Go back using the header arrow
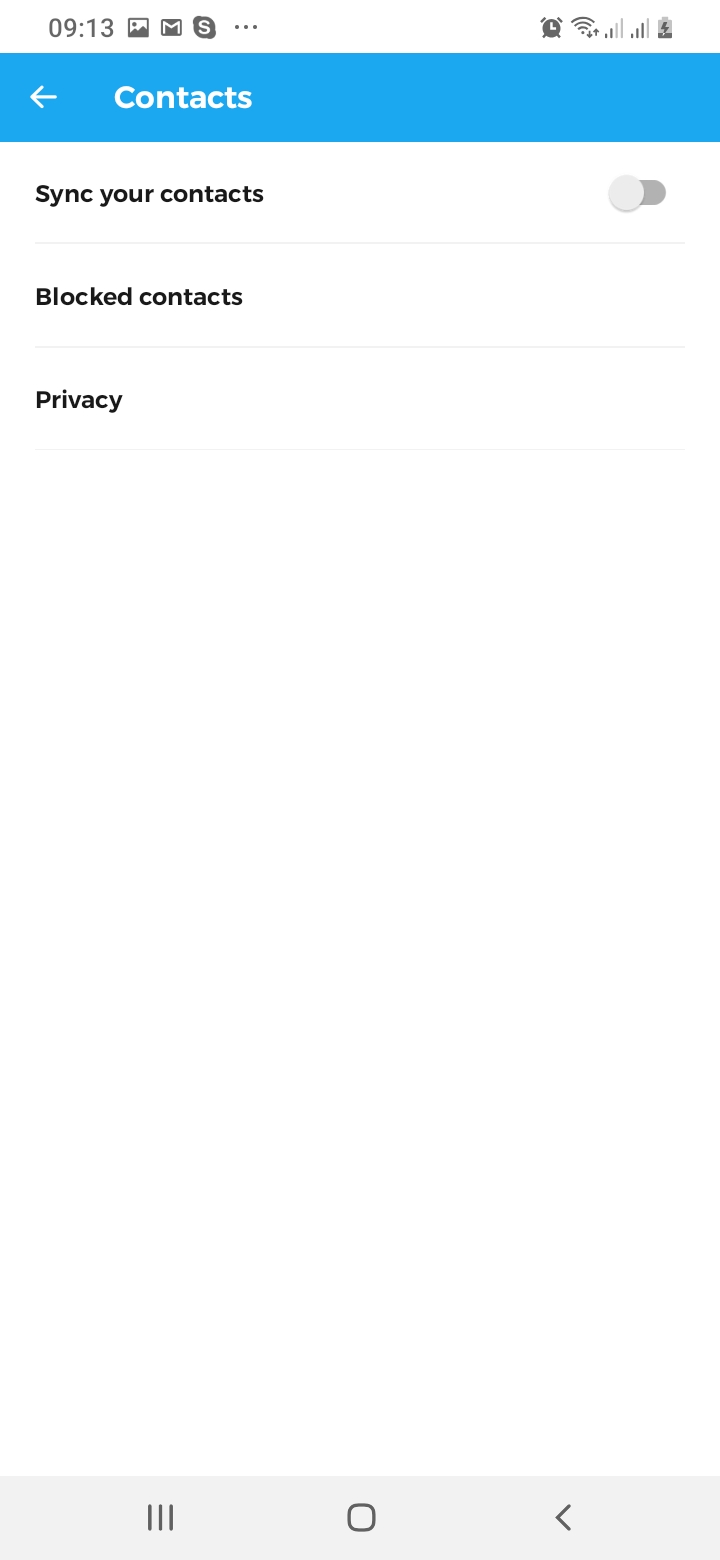 click(x=44, y=97)
